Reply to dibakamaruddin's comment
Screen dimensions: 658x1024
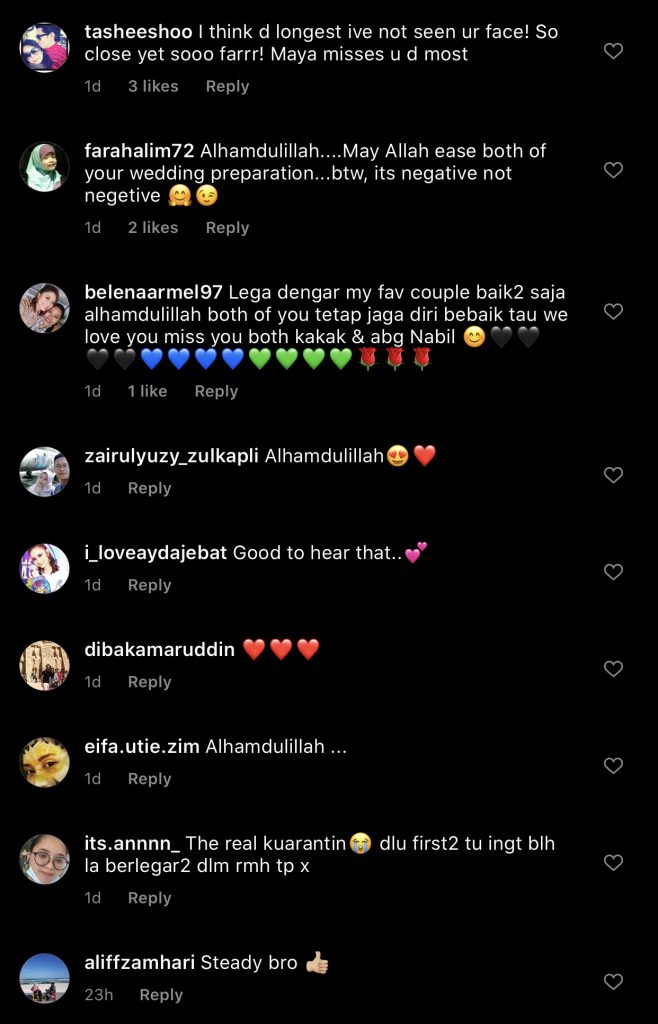pos(149,682)
